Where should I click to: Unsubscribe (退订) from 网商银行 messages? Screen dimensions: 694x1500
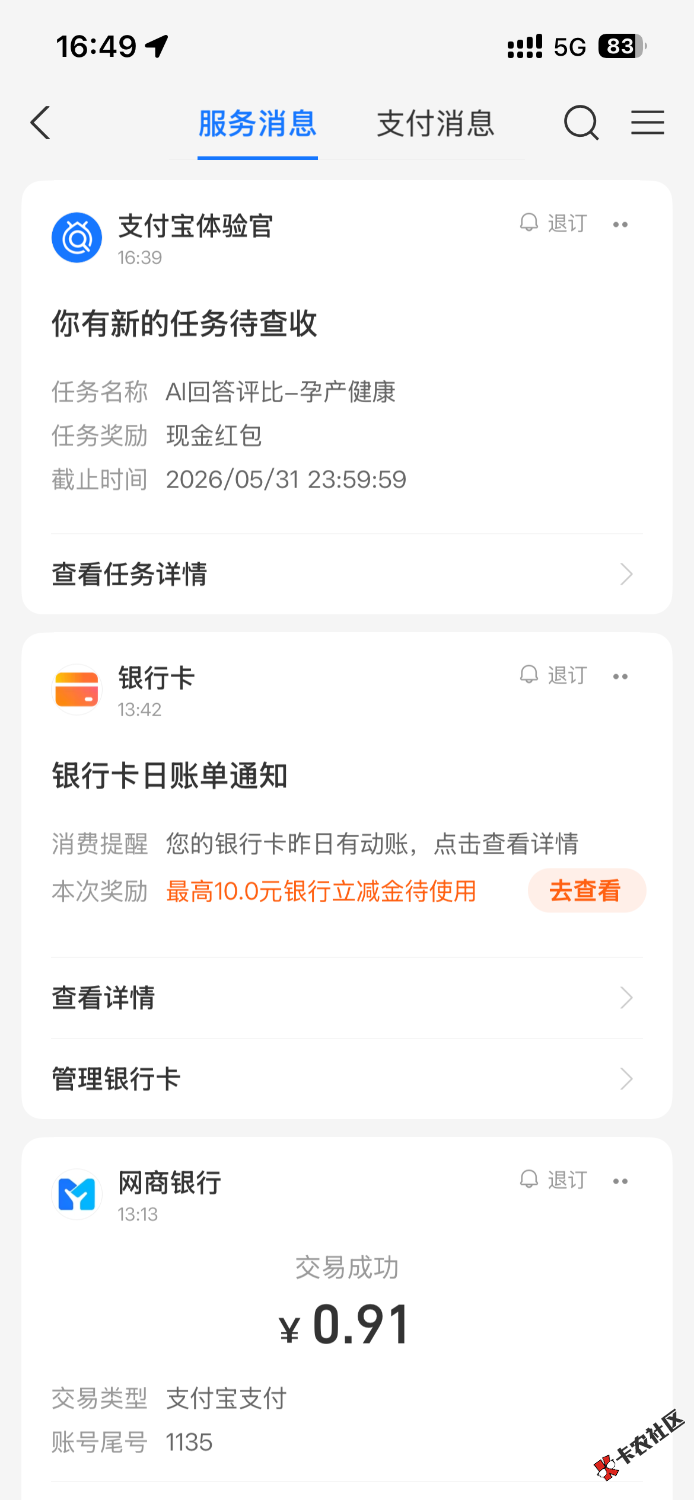tap(553, 1180)
